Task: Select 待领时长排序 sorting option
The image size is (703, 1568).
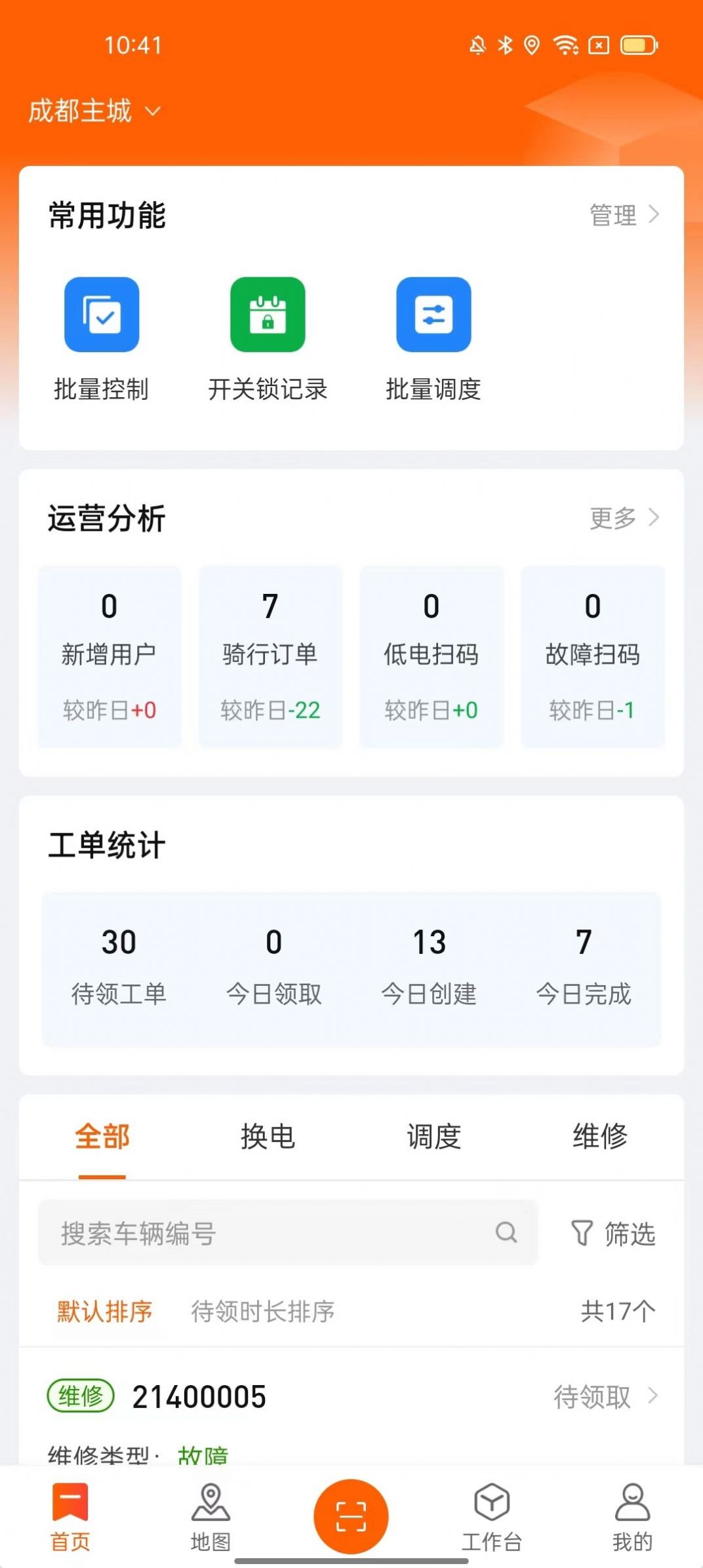Action: coord(263,1312)
